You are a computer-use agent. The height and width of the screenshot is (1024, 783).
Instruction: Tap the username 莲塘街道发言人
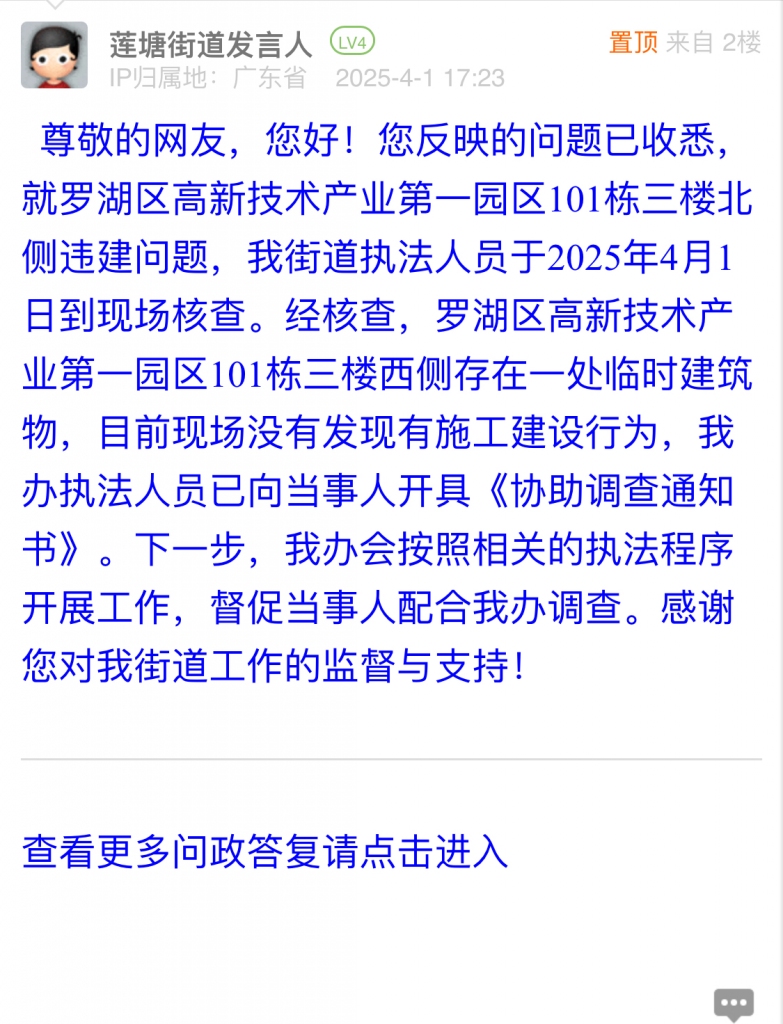pyautogui.click(x=211, y=44)
